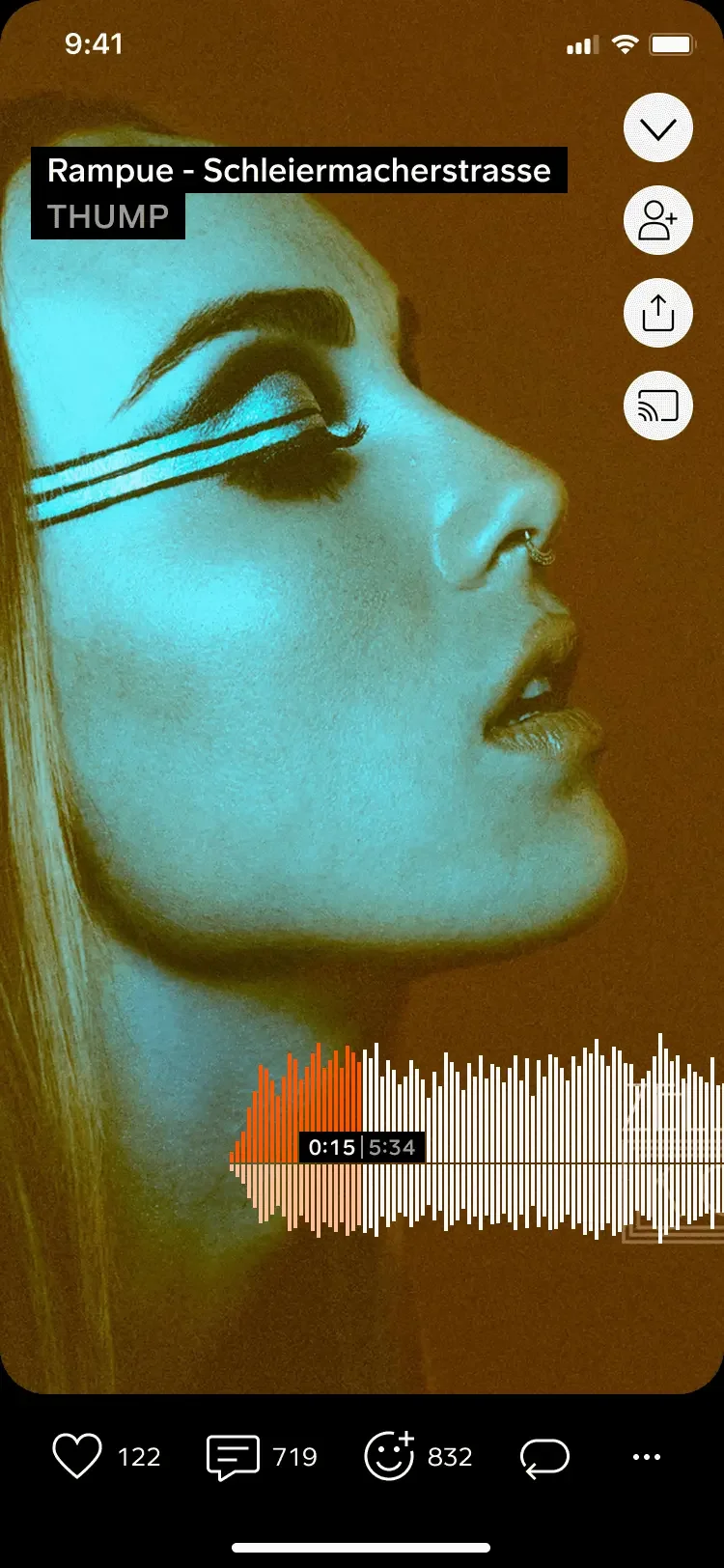Share this track
The image size is (724, 1568).
point(658,313)
